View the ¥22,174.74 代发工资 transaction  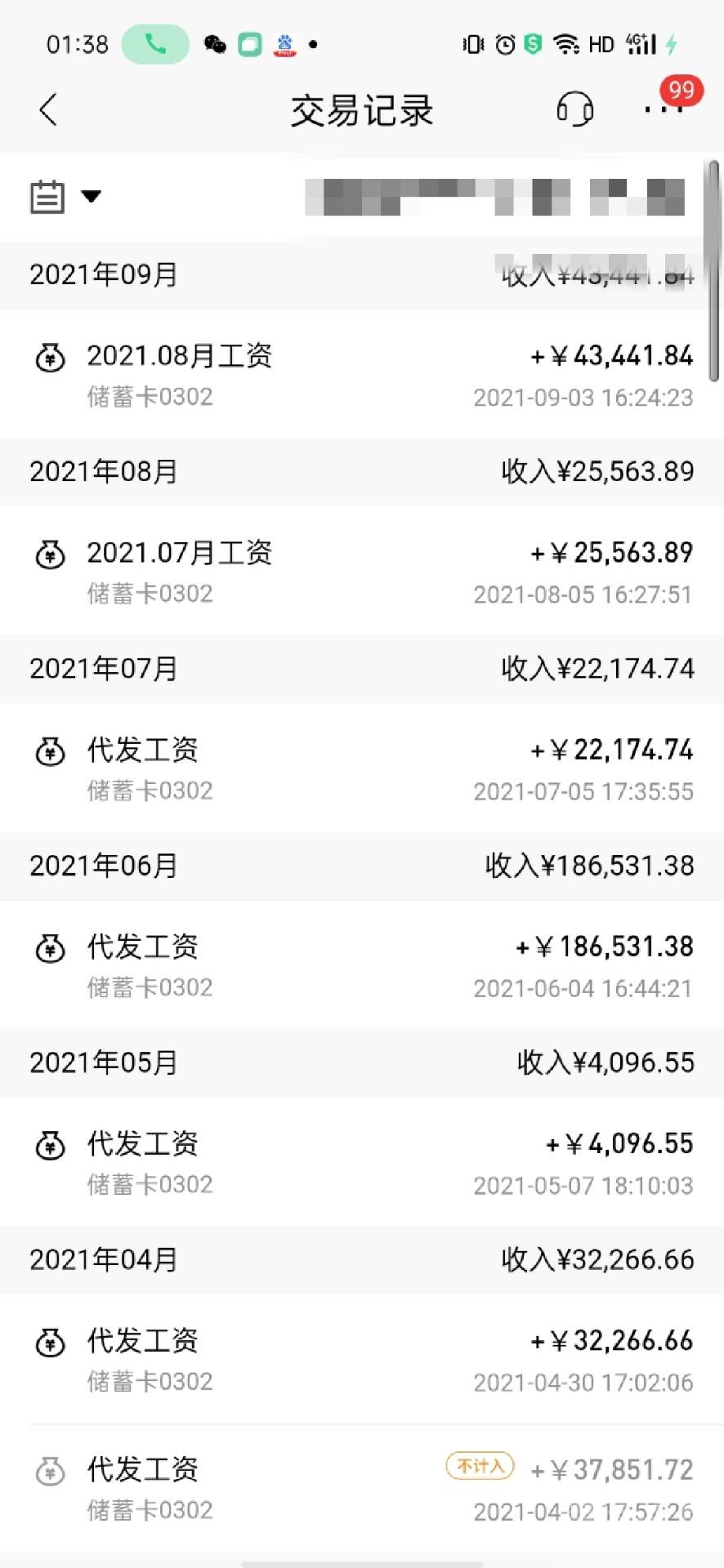pyautogui.click(x=362, y=768)
